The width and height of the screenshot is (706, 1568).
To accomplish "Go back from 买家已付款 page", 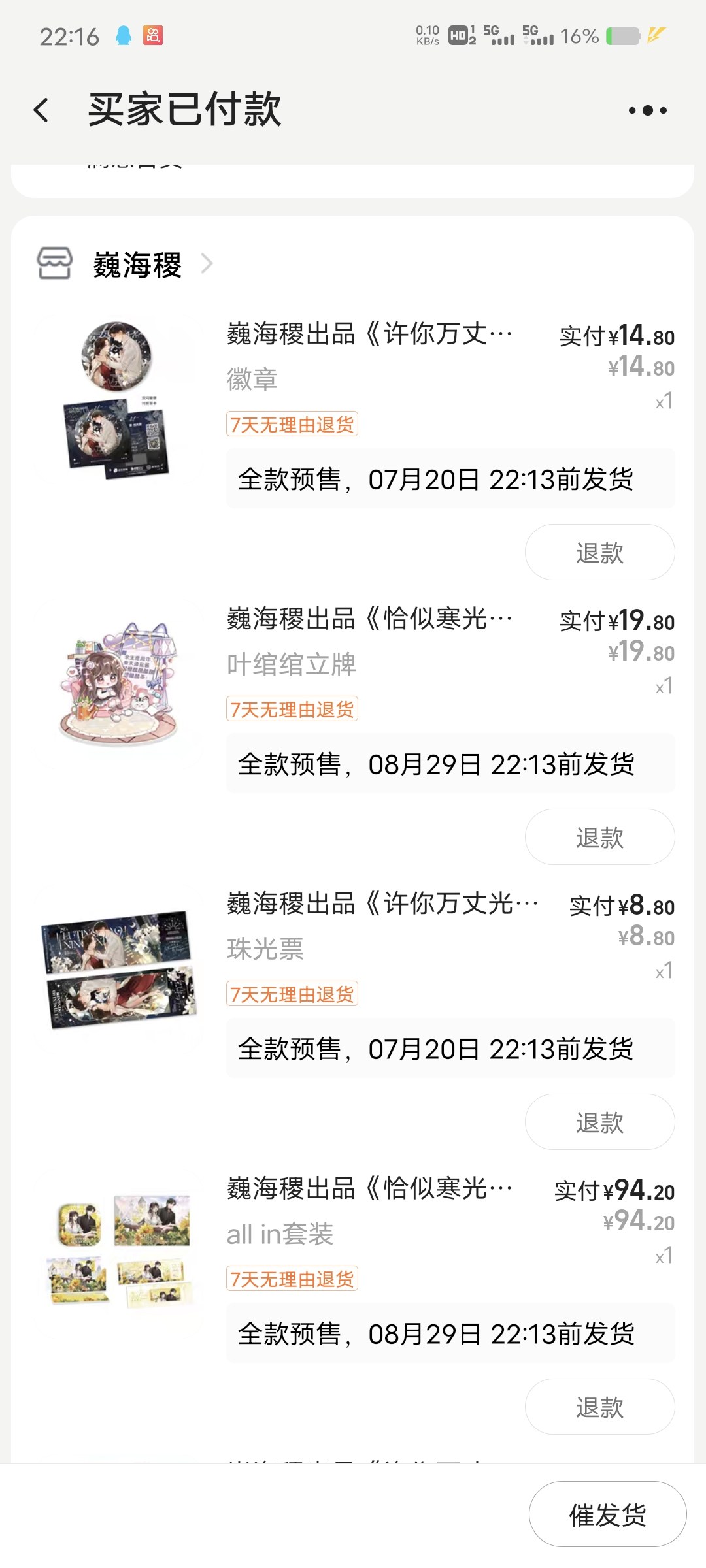I will coord(41,110).
